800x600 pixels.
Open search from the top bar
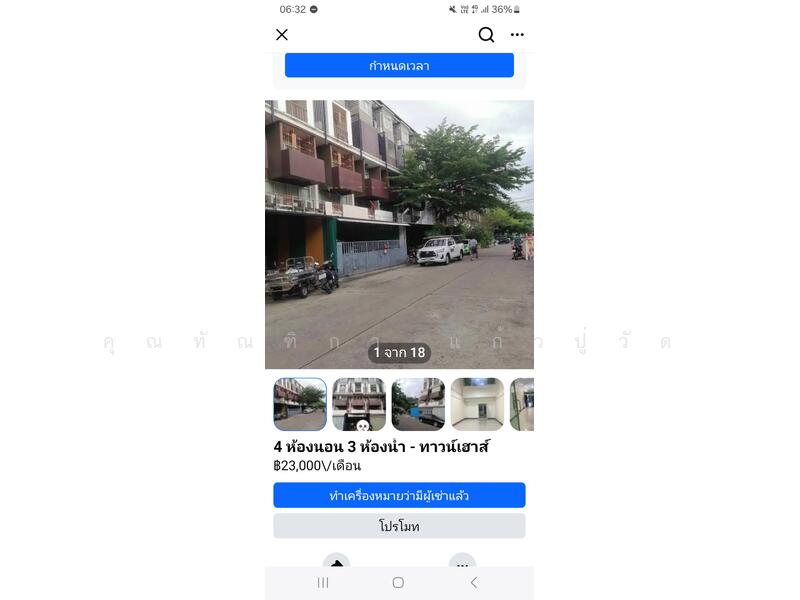coord(486,35)
